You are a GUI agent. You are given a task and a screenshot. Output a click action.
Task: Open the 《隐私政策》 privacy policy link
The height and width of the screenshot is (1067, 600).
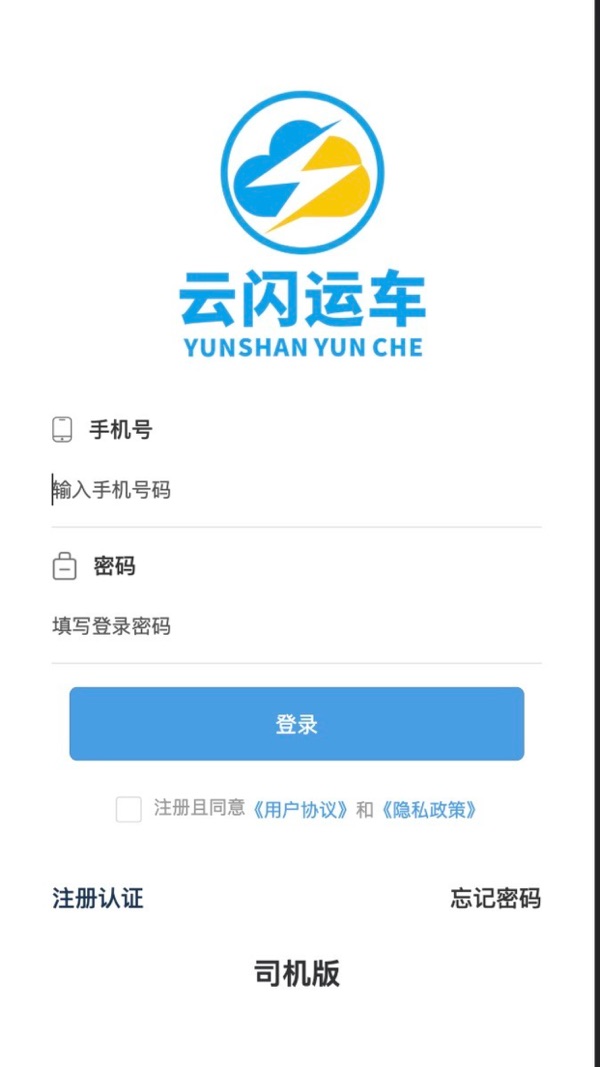(428, 810)
